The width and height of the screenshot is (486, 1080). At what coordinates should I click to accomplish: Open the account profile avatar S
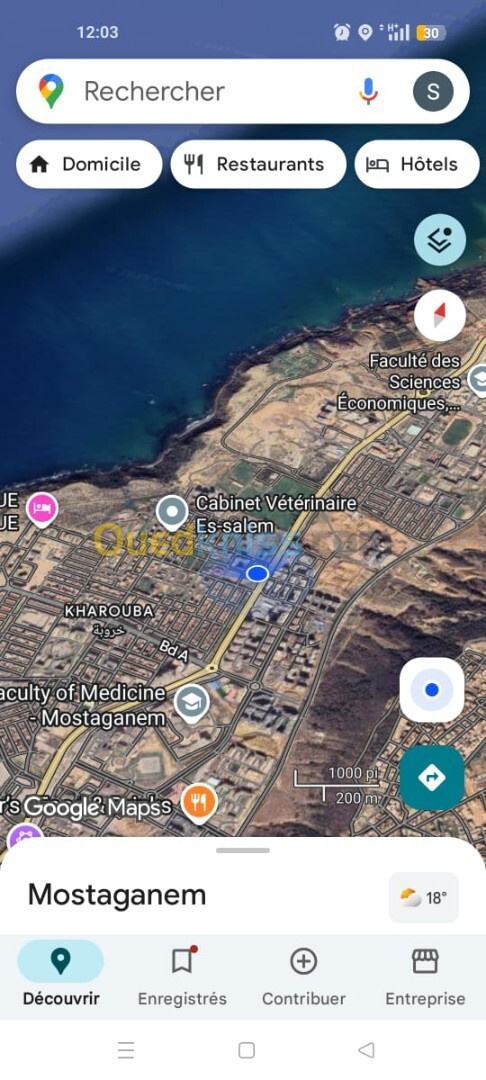pyautogui.click(x=433, y=91)
